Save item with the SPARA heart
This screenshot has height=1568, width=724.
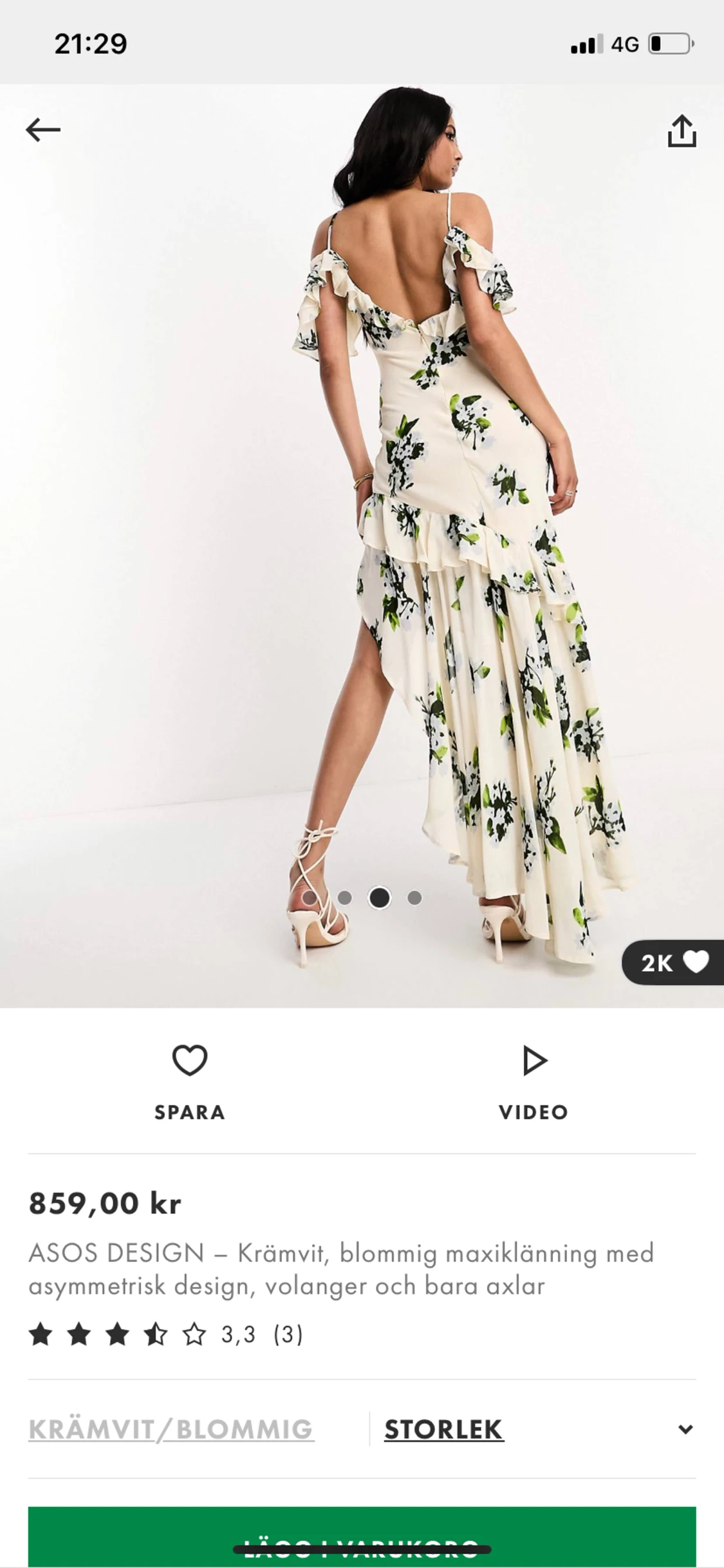(189, 1080)
